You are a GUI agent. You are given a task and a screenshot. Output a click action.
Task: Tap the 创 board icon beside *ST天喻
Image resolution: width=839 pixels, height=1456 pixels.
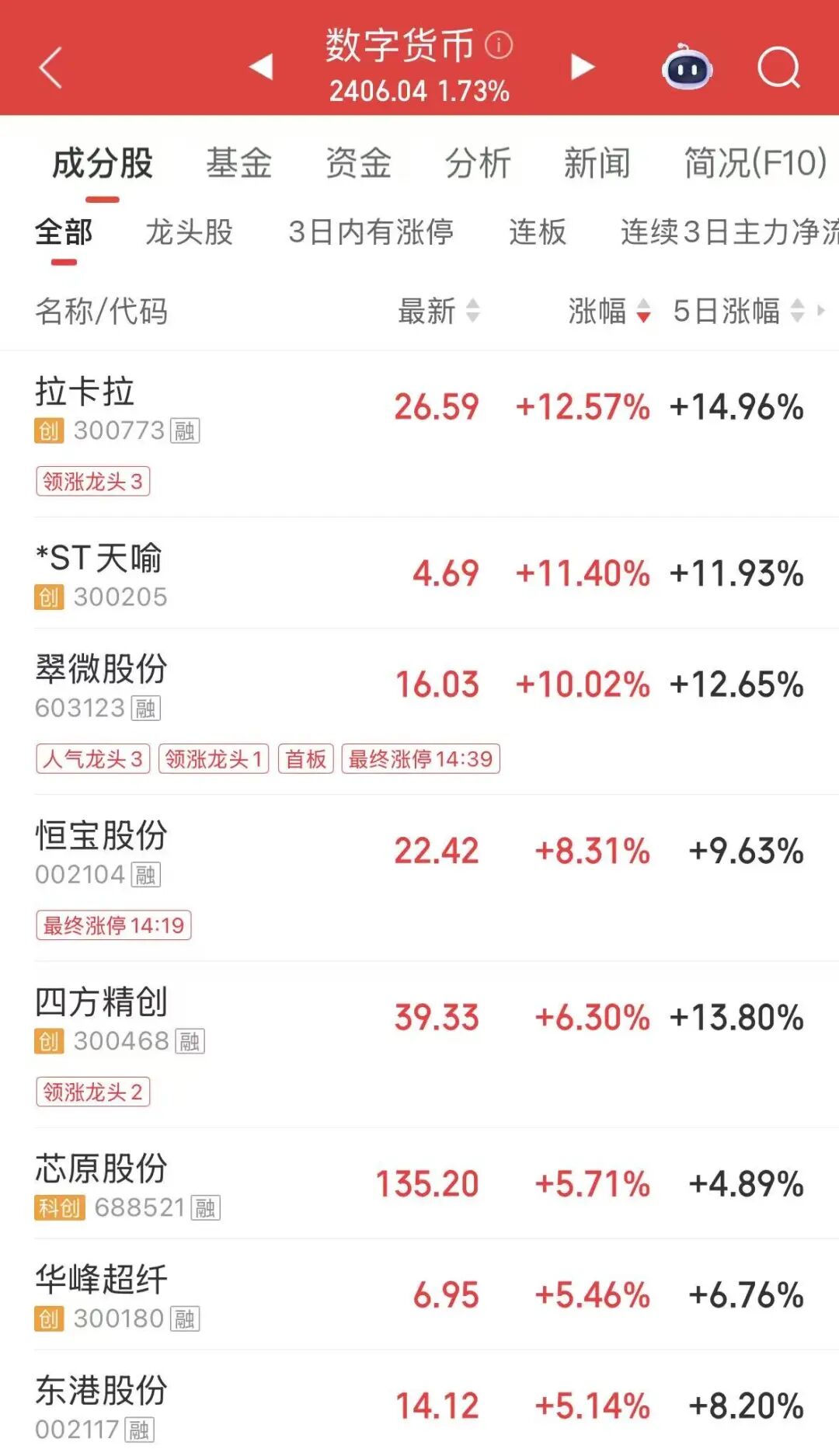pyautogui.click(x=50, y=598)
